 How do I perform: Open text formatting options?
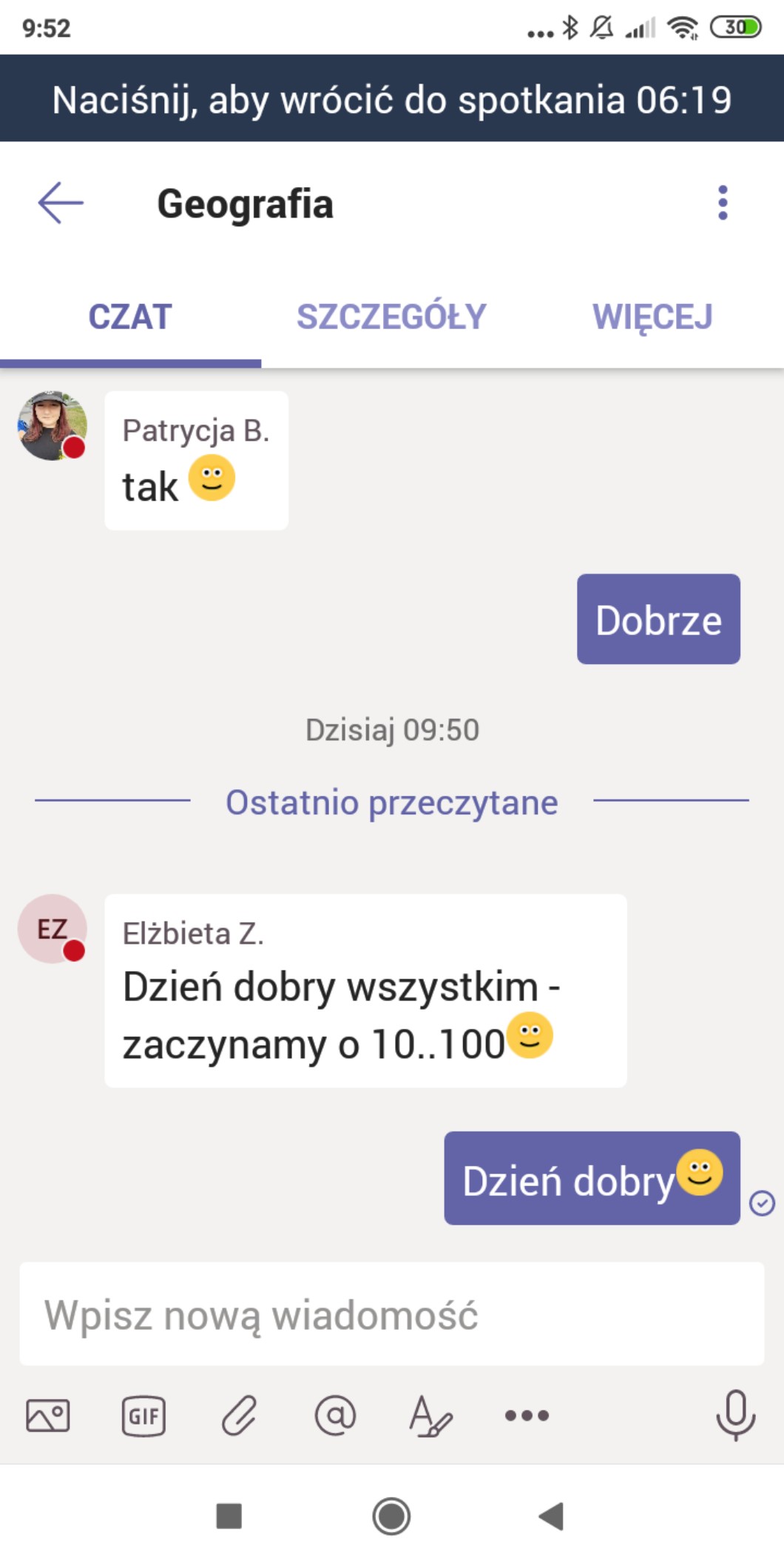(430, 1416)
